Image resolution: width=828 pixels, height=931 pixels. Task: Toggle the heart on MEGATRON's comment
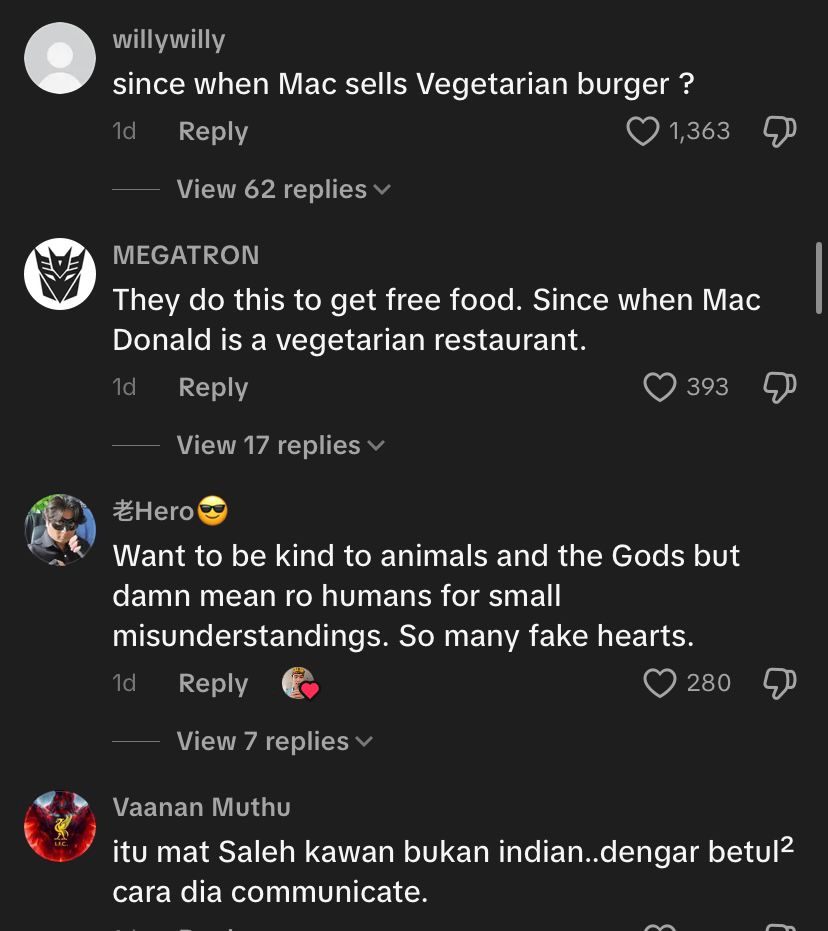pyautogui.click(x=660, y=387)
